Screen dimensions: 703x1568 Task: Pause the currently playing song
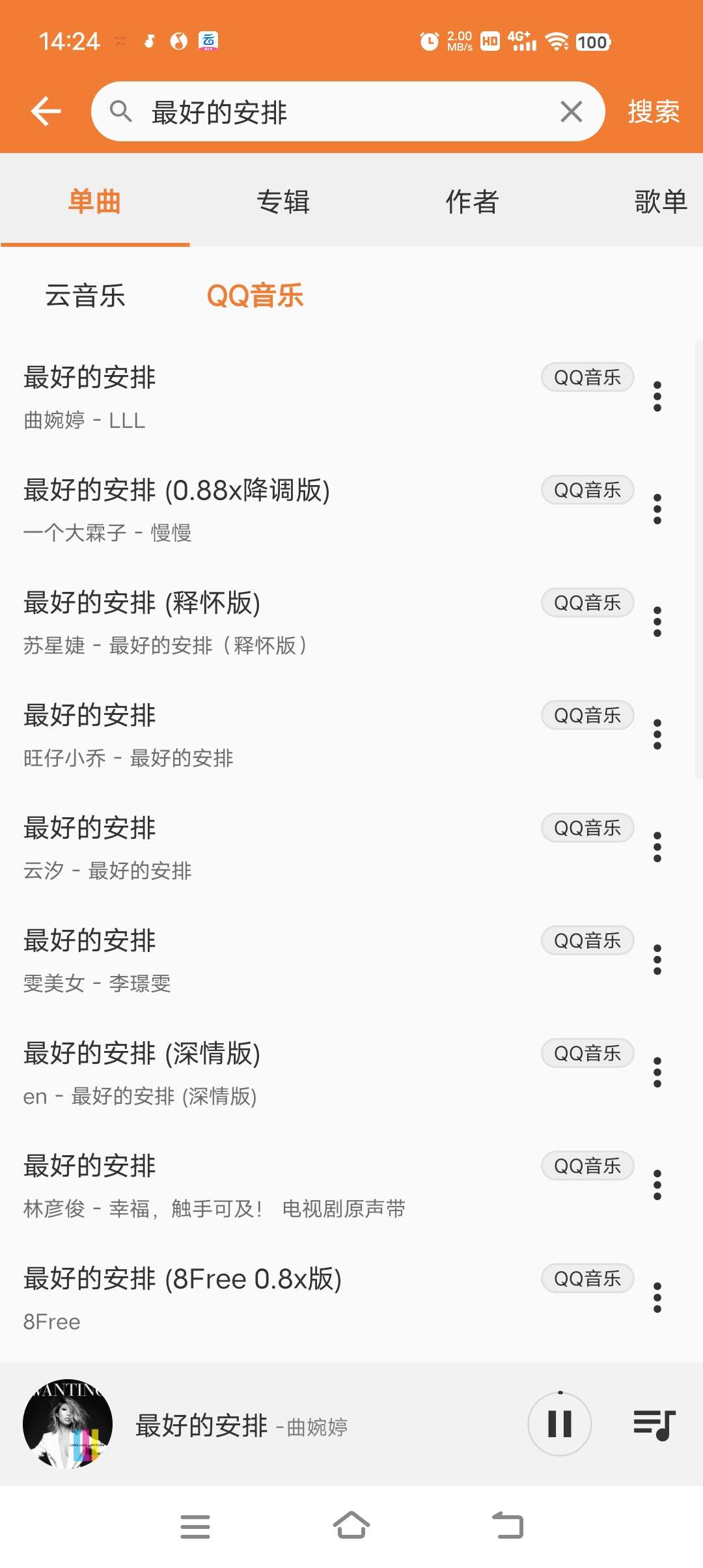560,1423
